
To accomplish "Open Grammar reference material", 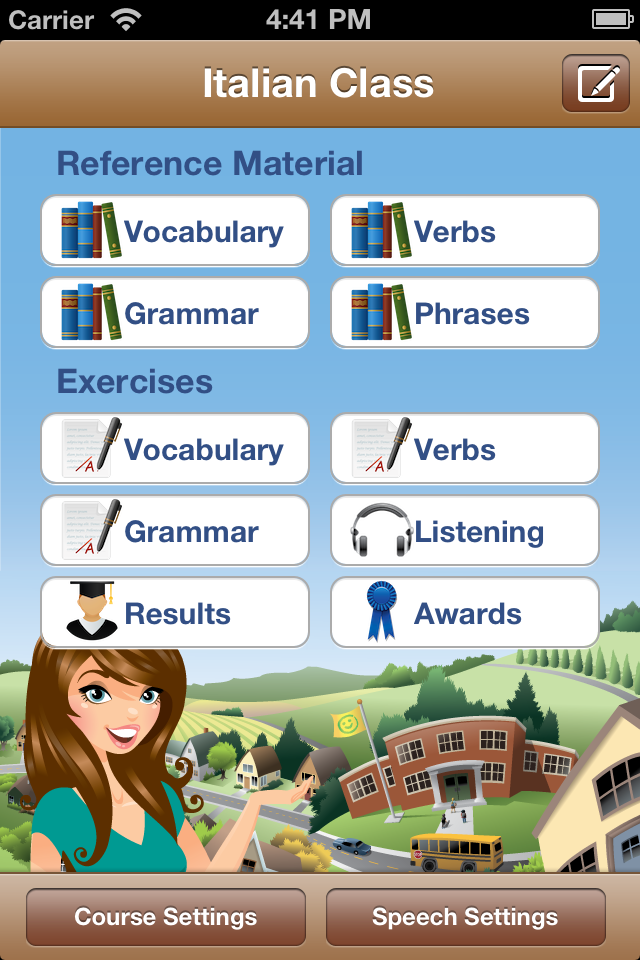I will point(175,313).
